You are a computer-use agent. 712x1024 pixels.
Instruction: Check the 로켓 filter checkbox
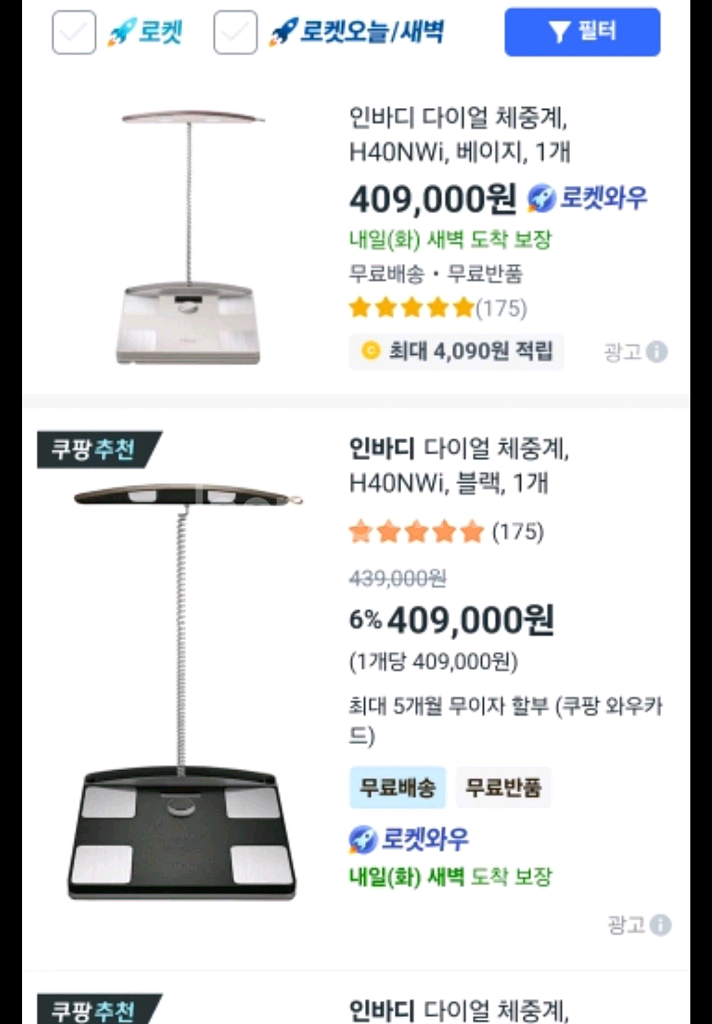click(74, 32)
